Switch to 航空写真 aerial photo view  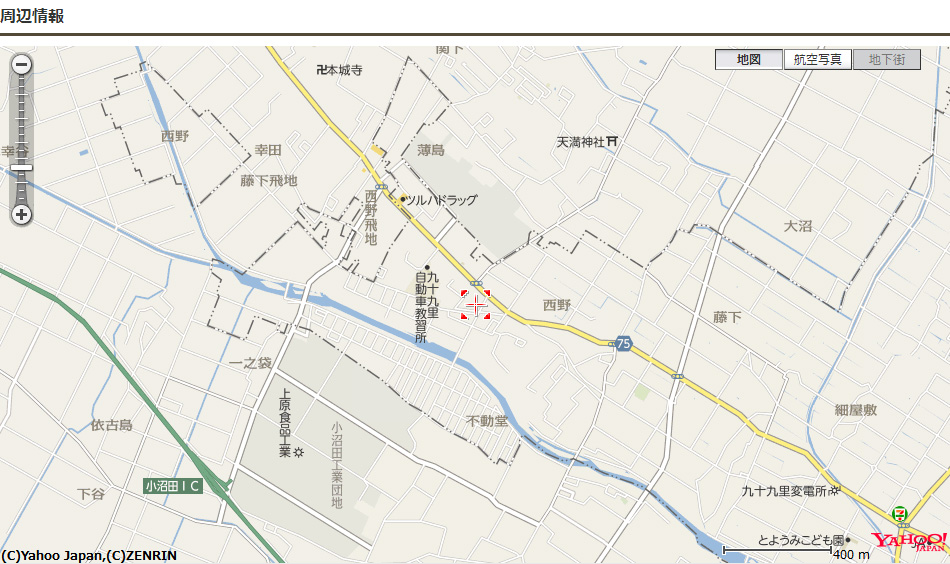coord(817,59)
